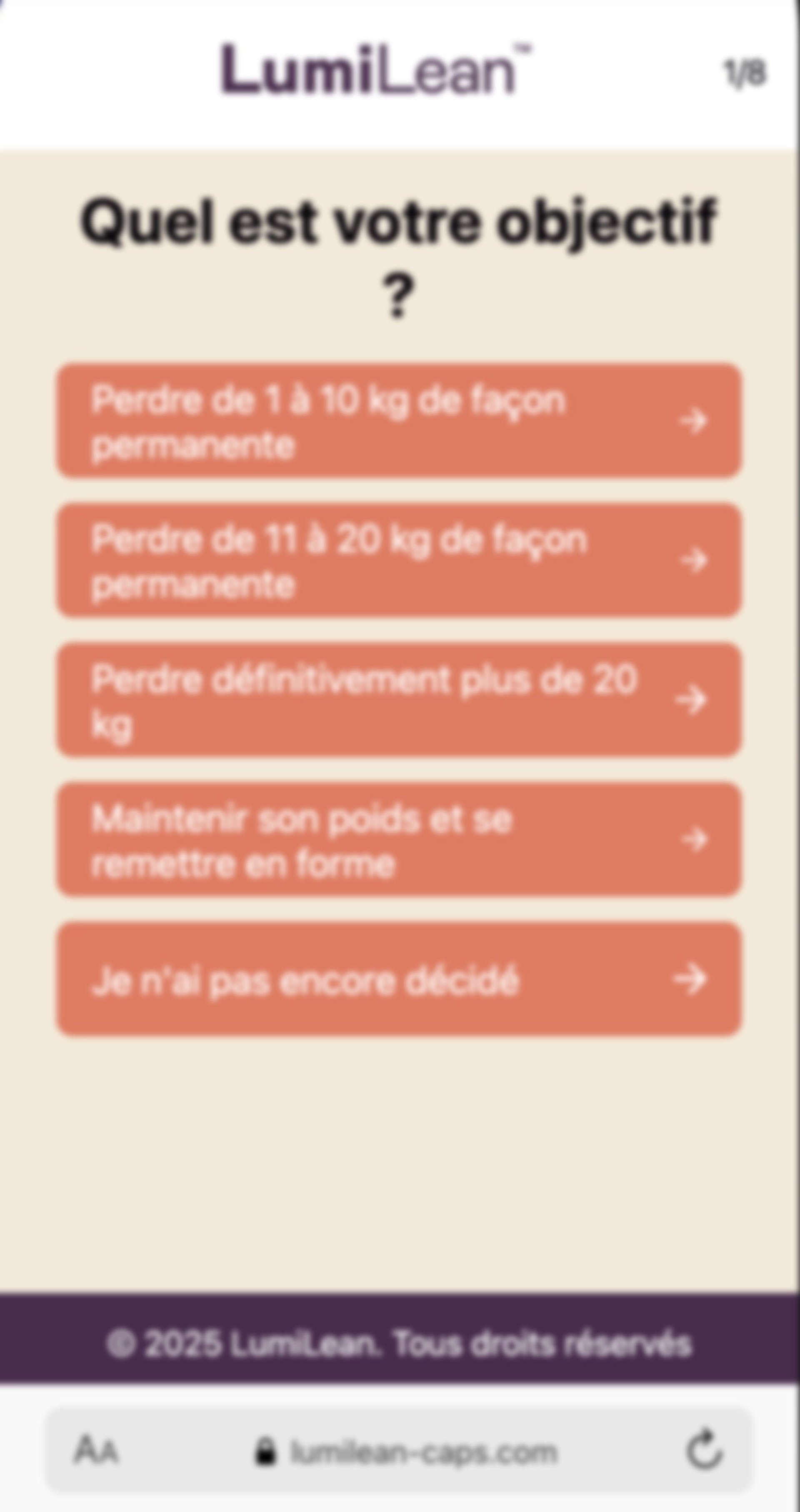Choose Perdre de 11 à 20 kg option
Screen dimensions: 800x1512
(399, 560)
